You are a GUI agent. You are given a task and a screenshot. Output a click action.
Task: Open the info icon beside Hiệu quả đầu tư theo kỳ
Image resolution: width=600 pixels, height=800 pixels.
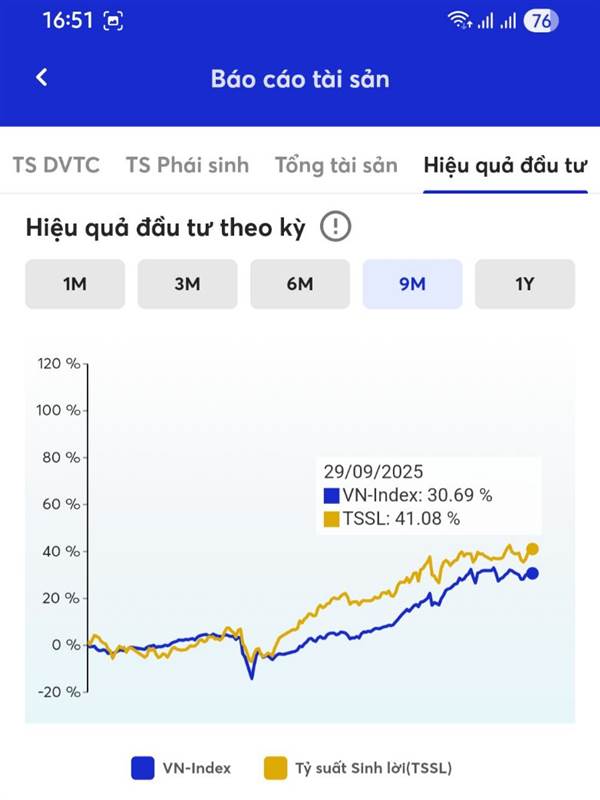coord(335,227)
